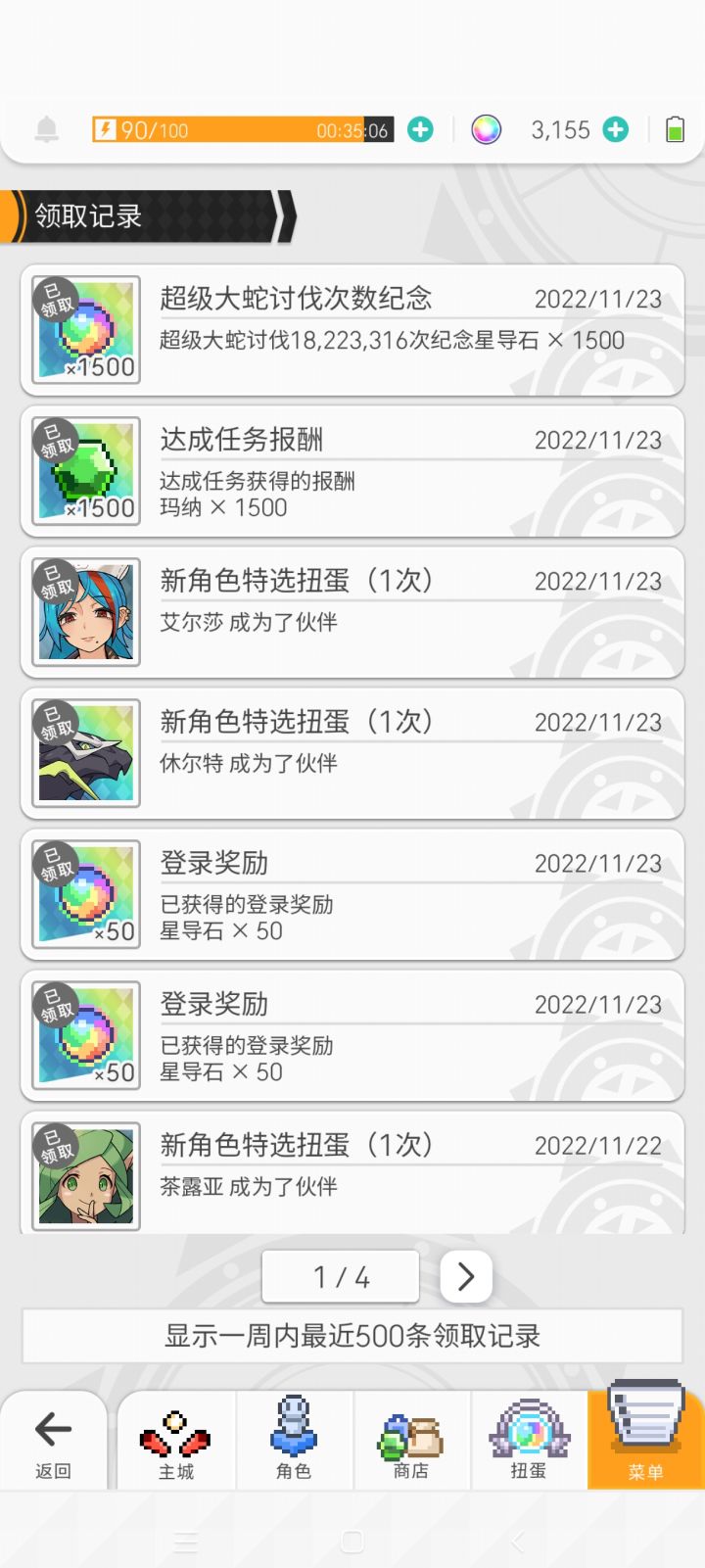Tap the battery status icon
This screenshot has height=1568, width=705.
[x=676, y=128]
